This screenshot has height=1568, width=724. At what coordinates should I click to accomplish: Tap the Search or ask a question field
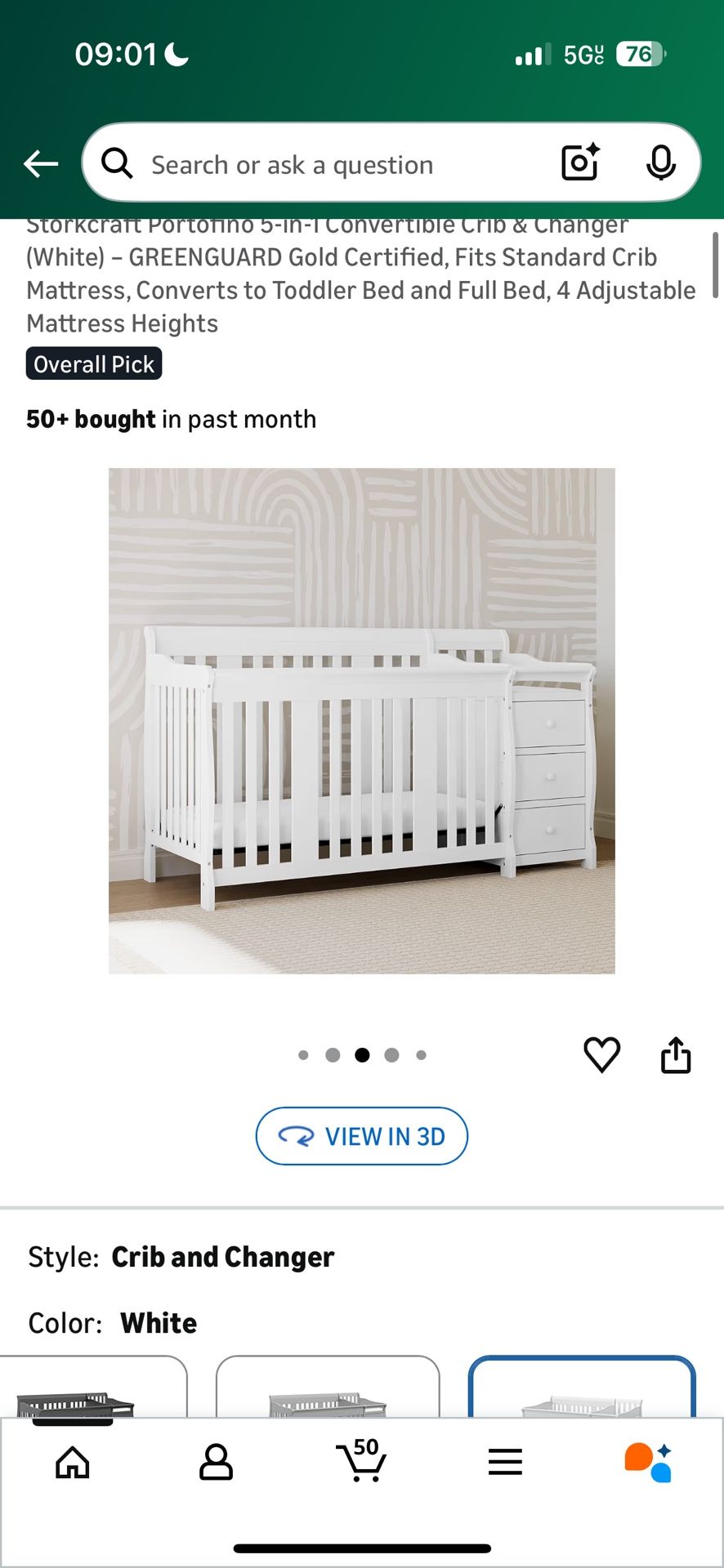pyautogui.click(x=327, y=163)
